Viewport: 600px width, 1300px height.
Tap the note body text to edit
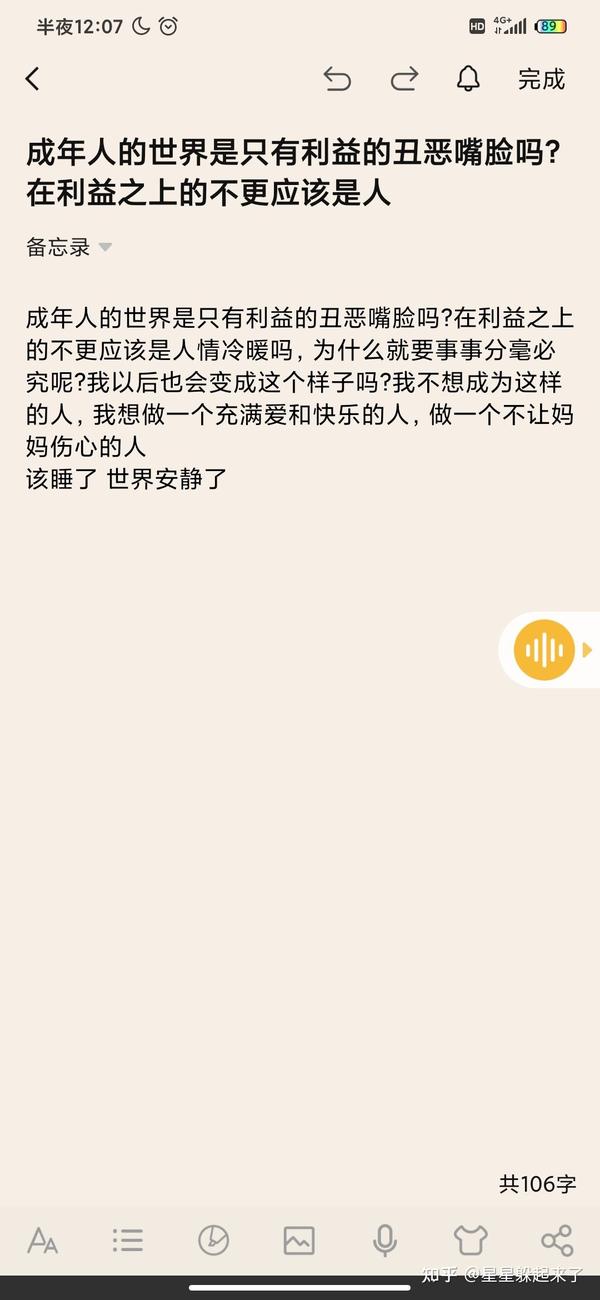300,398
